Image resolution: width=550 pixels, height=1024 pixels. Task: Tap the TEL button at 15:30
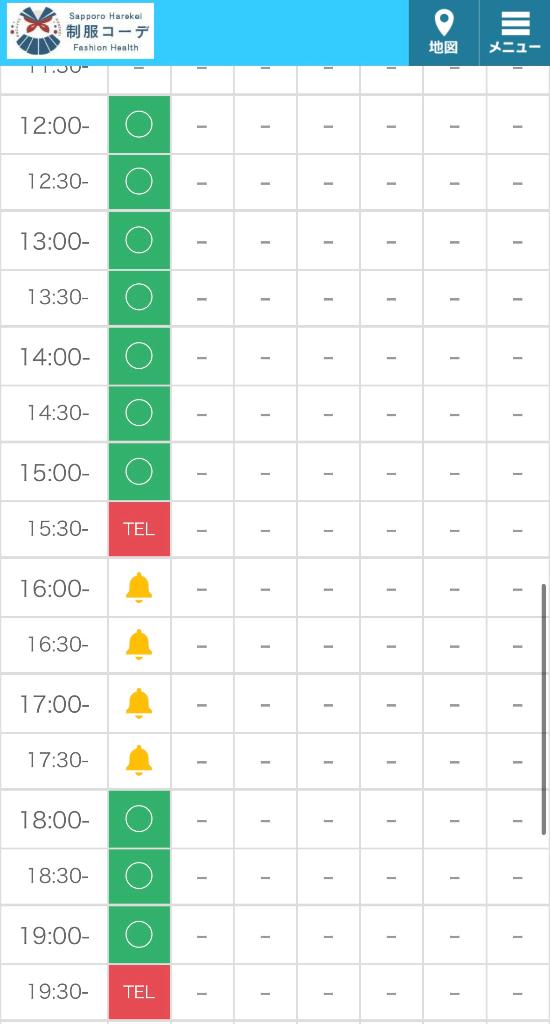click(139, 529)
